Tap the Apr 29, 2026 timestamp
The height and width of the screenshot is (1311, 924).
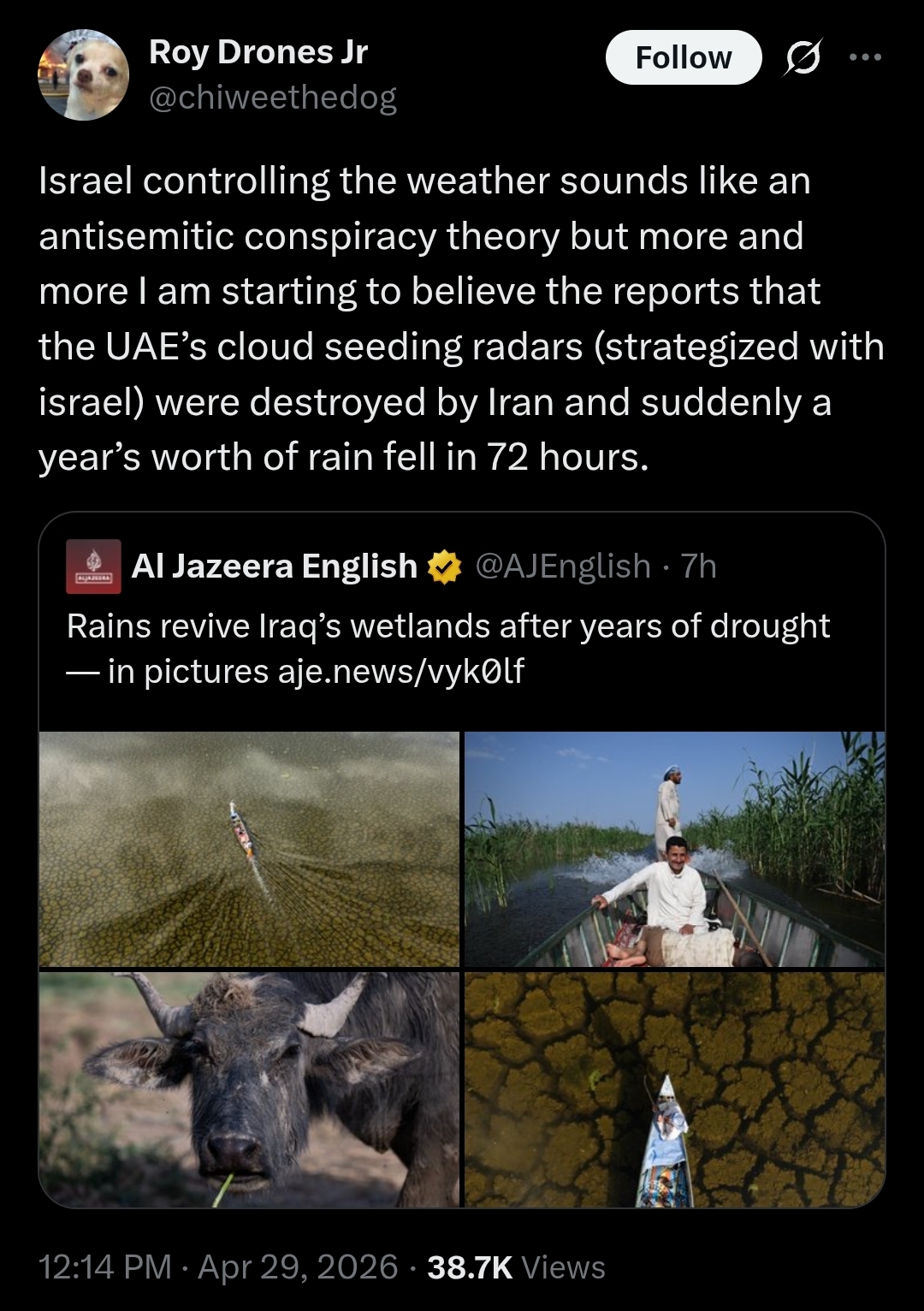(298, 1267)
